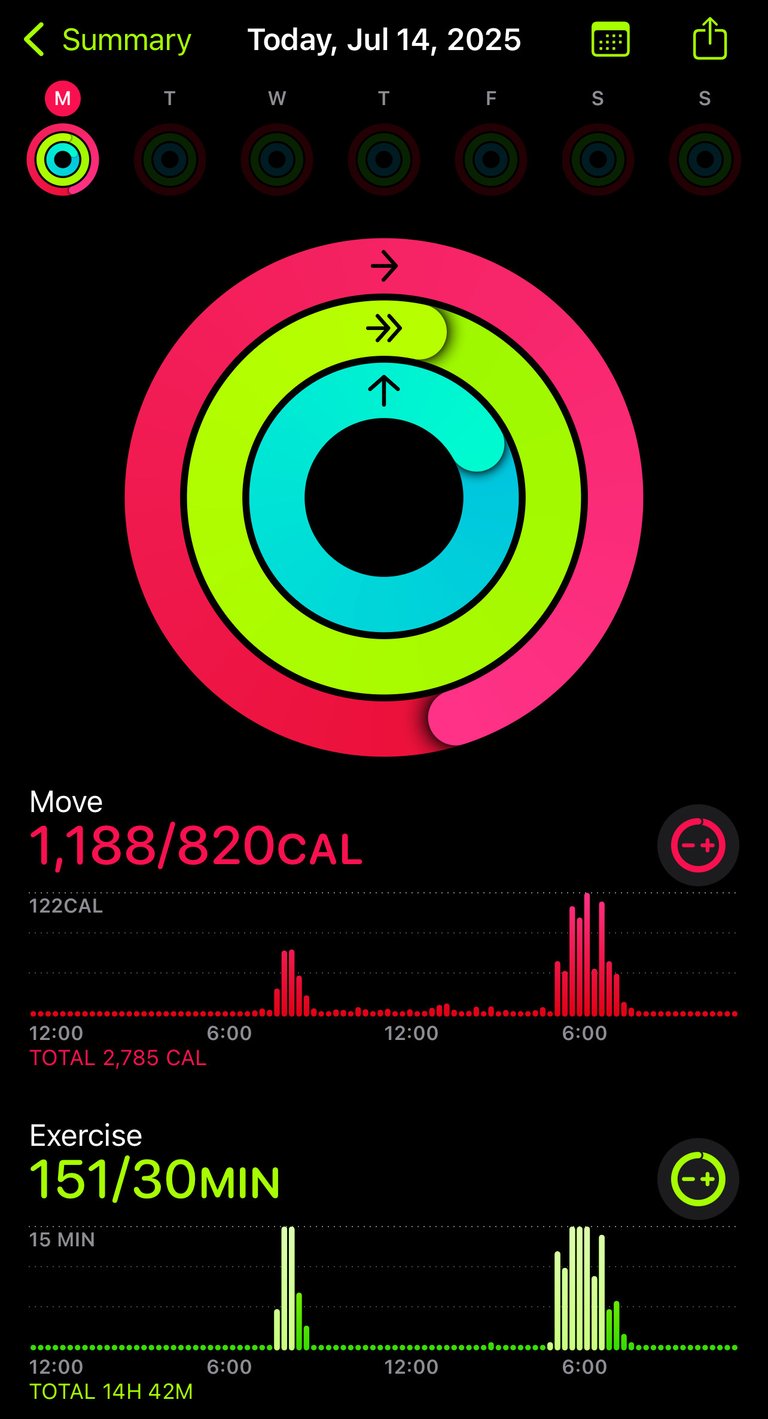This screenshot has height=1419, width=768.
Task: Change the Move goal
Action: click(697, 845)
